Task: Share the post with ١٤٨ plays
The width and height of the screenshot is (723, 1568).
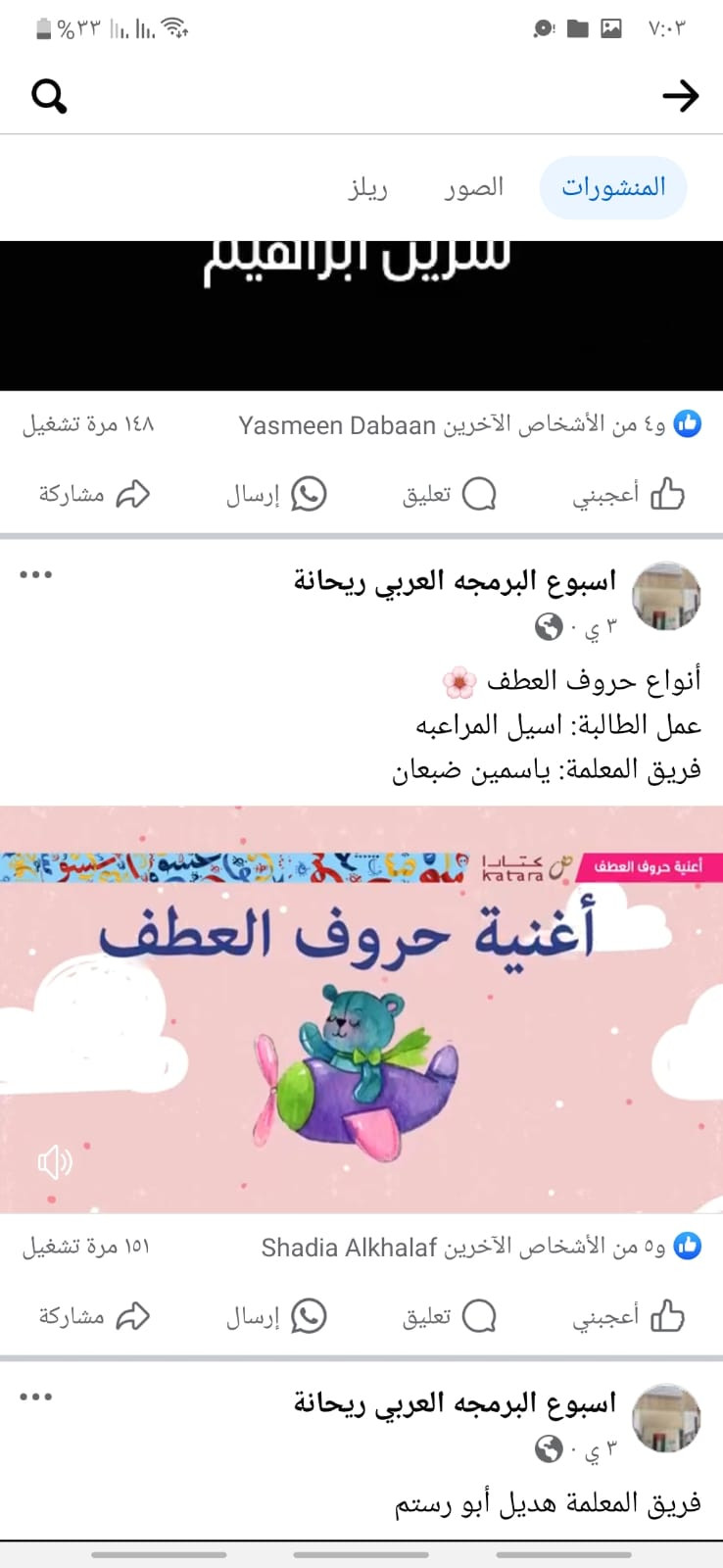Action: (x=94, y=494)
